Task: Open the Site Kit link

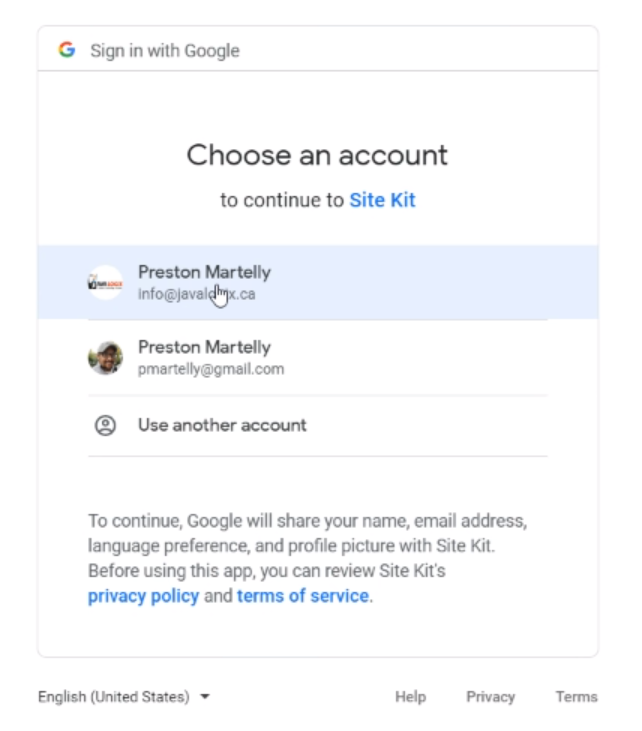Action: (x=382, y=200)
